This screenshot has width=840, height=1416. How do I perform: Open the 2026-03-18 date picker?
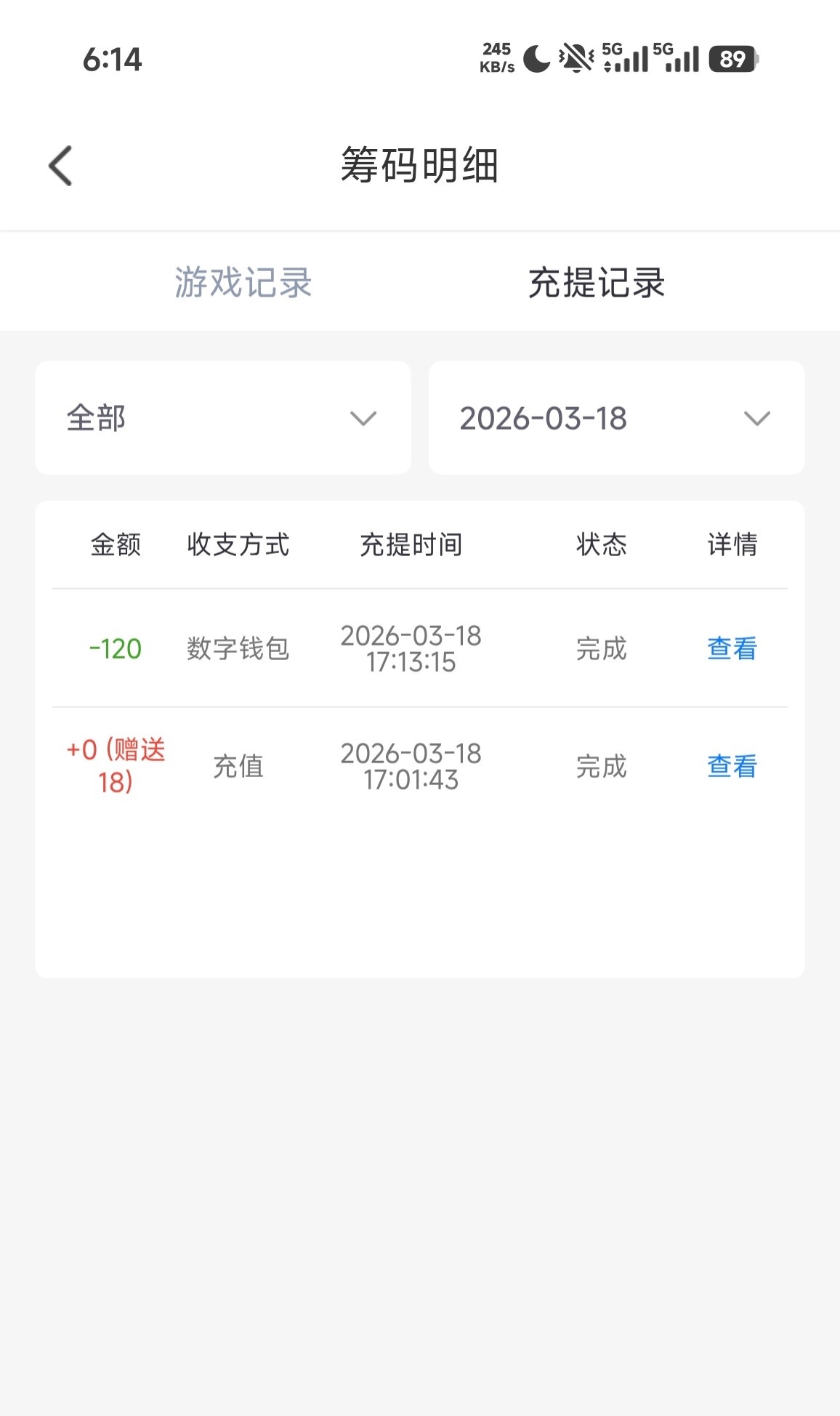(x=616, y=418)
